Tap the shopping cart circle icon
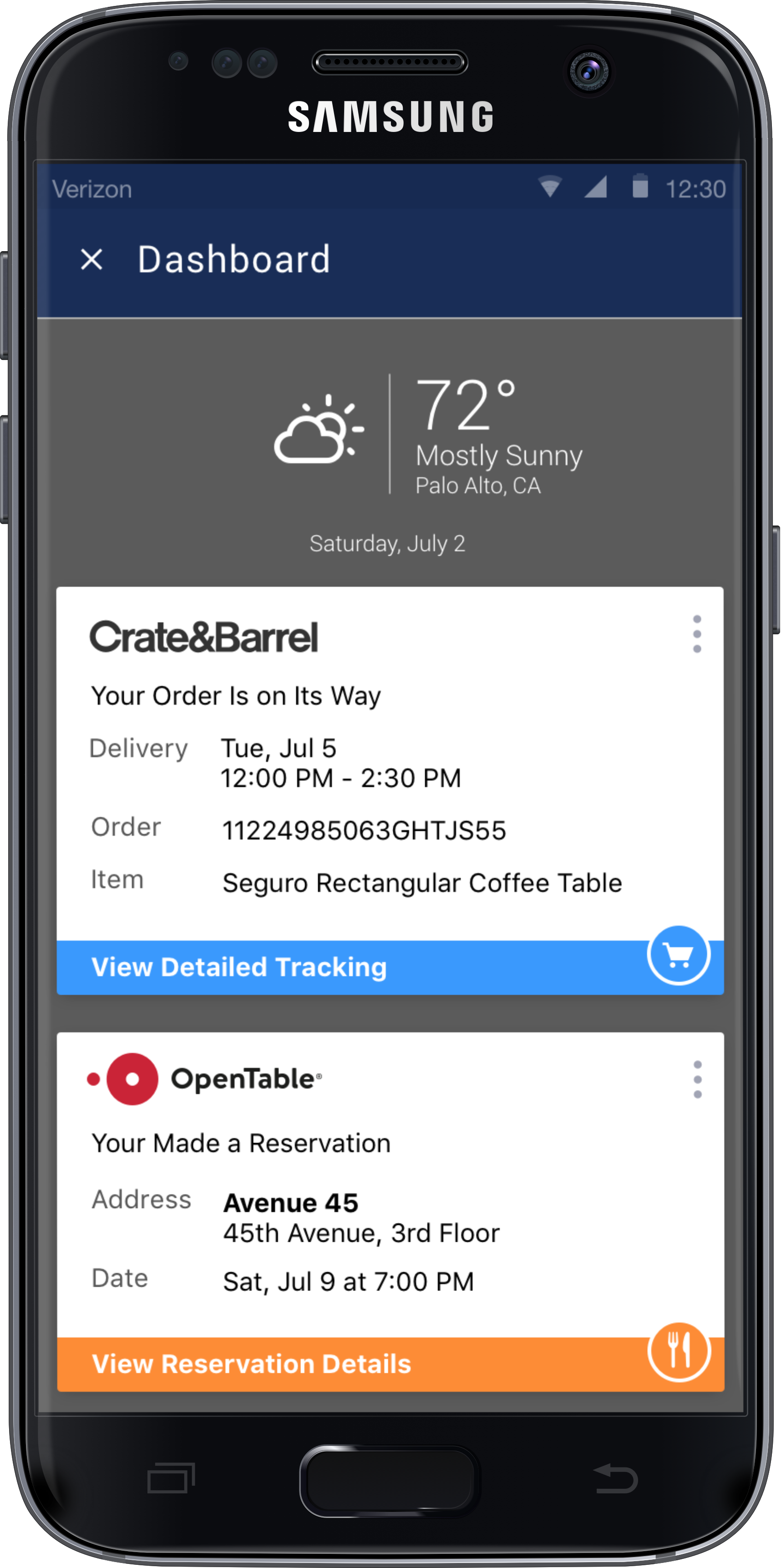Screen dimensions: 781x1568 click(x=679, y=955)
